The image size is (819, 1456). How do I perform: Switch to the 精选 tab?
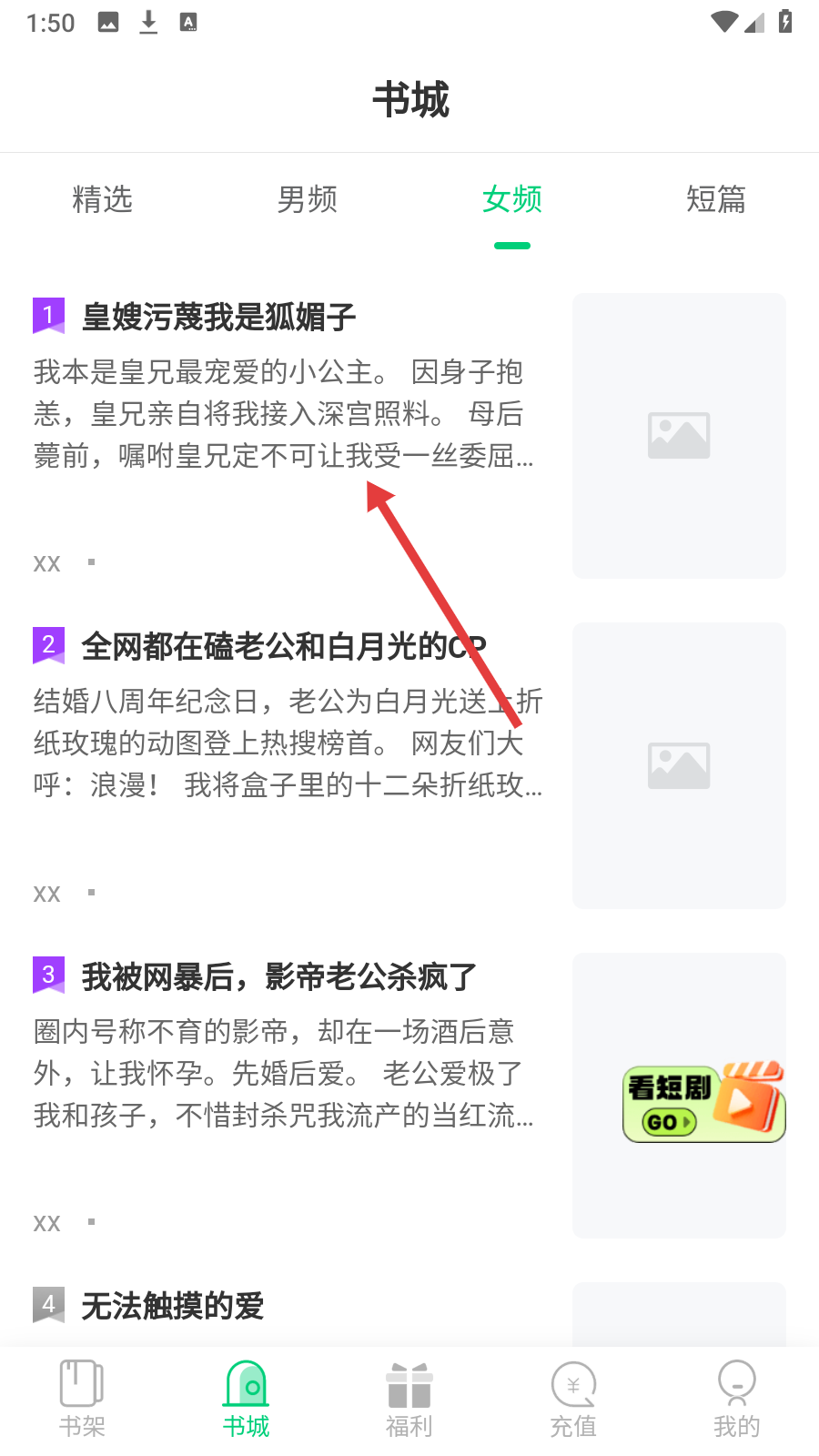102,199
